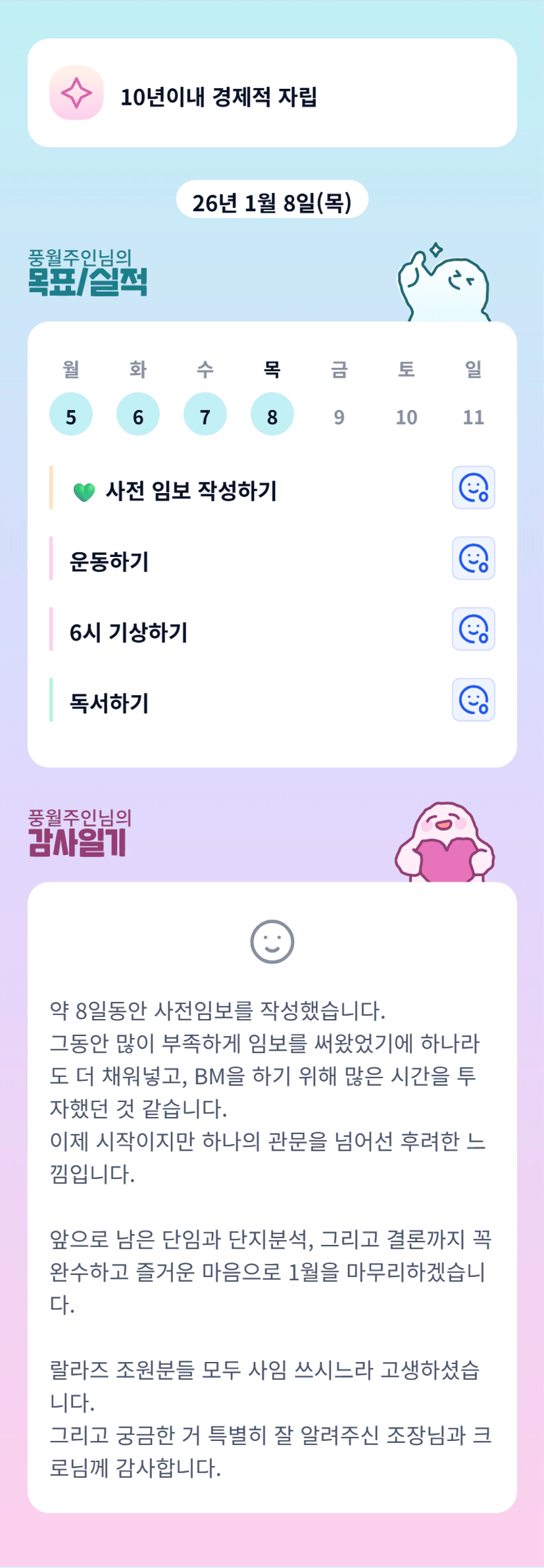Switch to Wednesday the 7th
544x1568 pixels.
point(205,415)
